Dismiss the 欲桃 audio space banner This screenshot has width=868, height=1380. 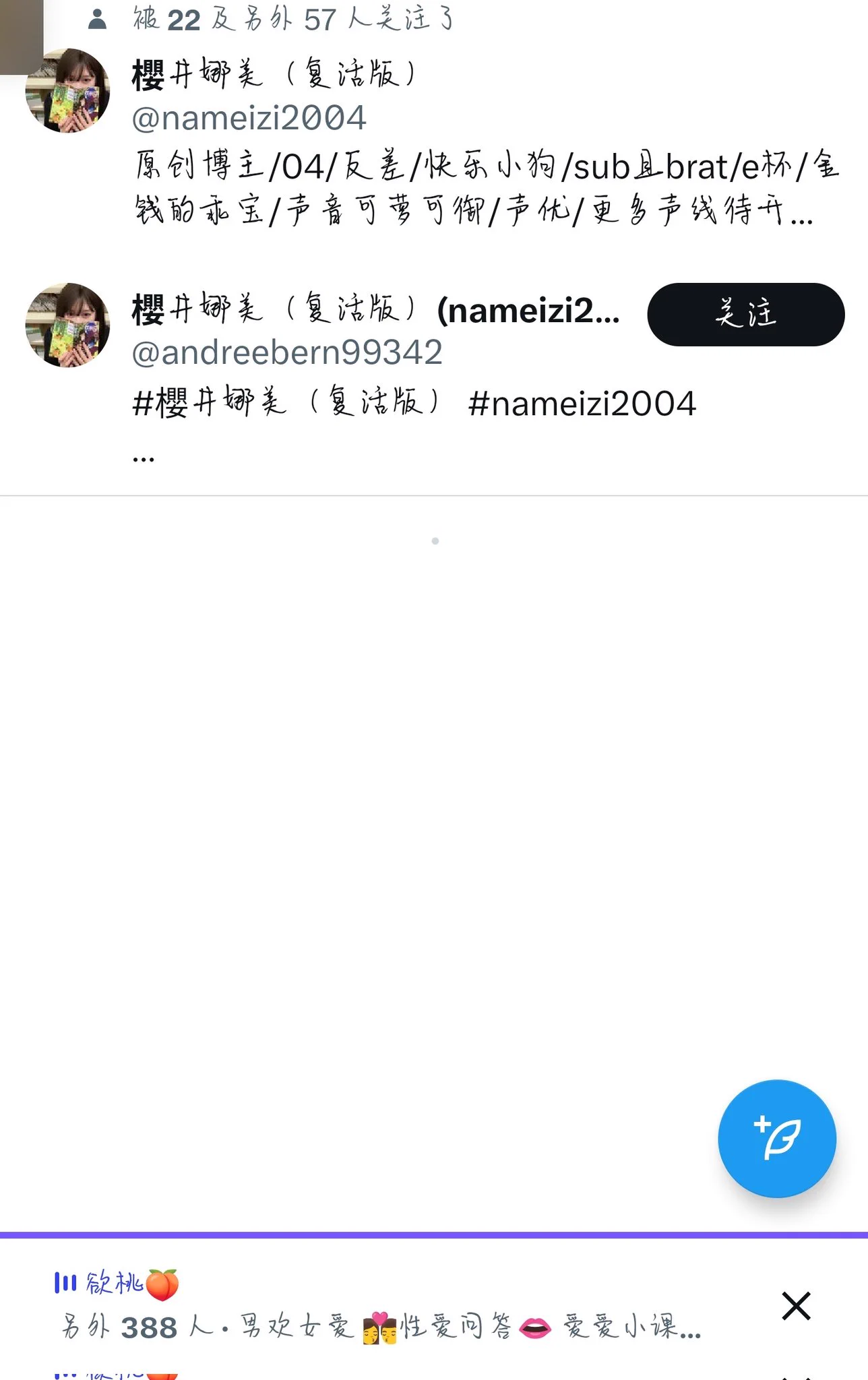coord(796,1306)
